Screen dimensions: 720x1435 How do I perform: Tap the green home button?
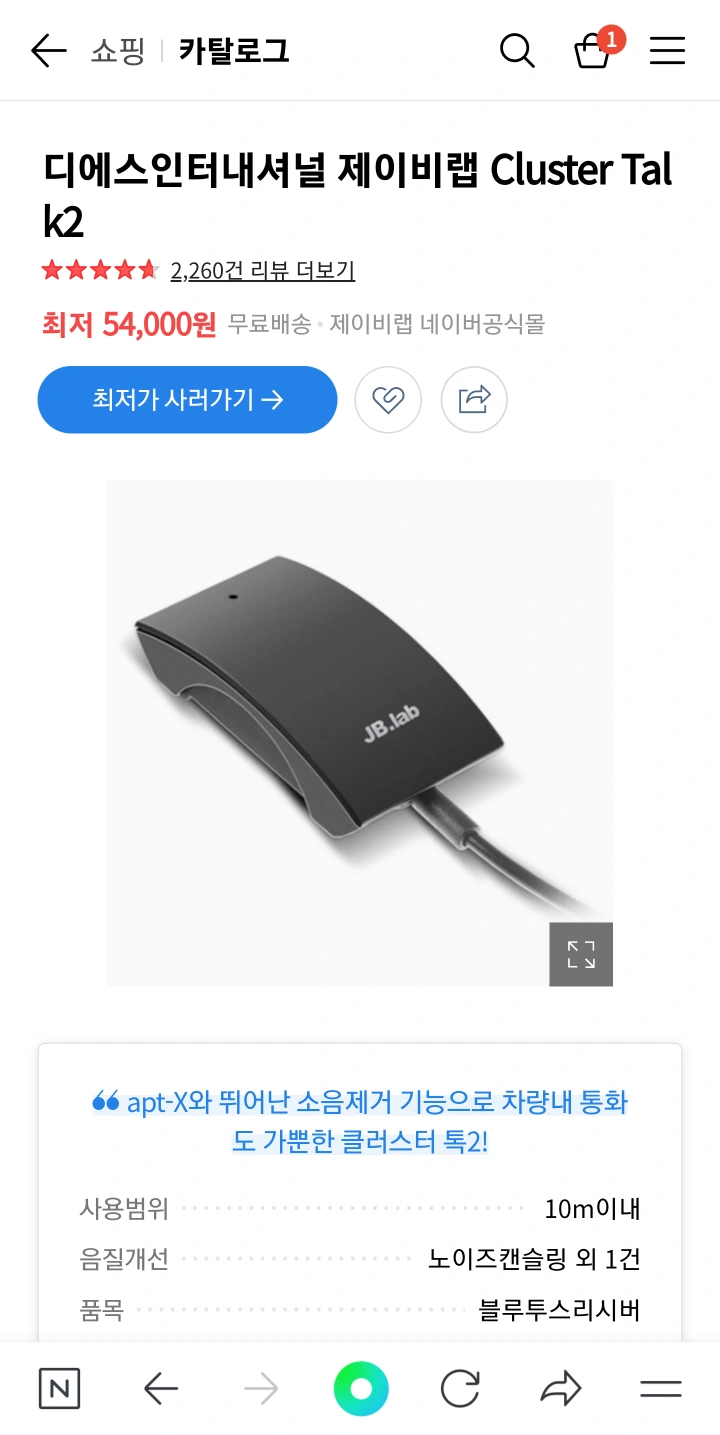click(x=361, y=1388)
